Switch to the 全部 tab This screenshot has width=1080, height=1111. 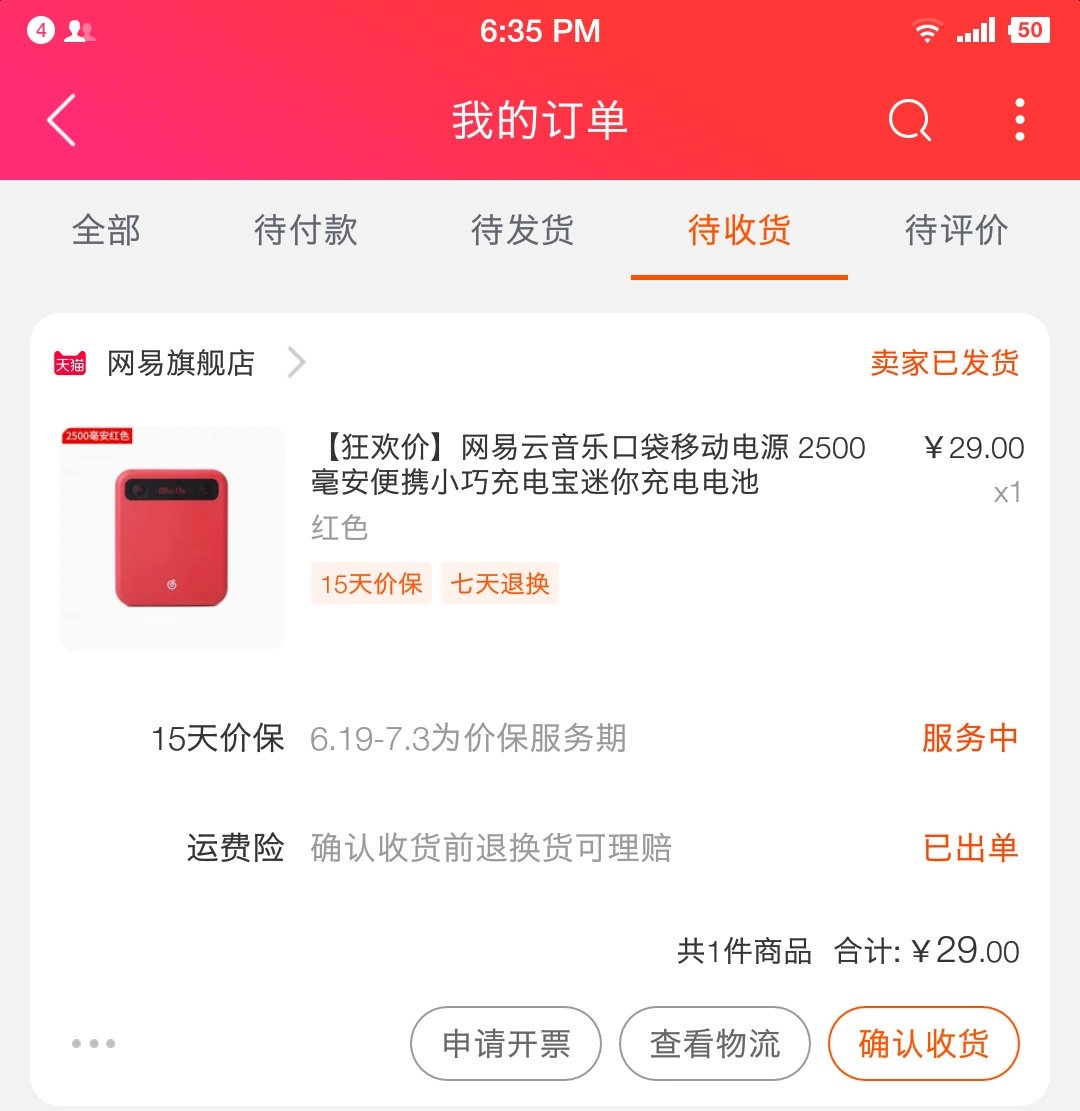pos(106,230)
